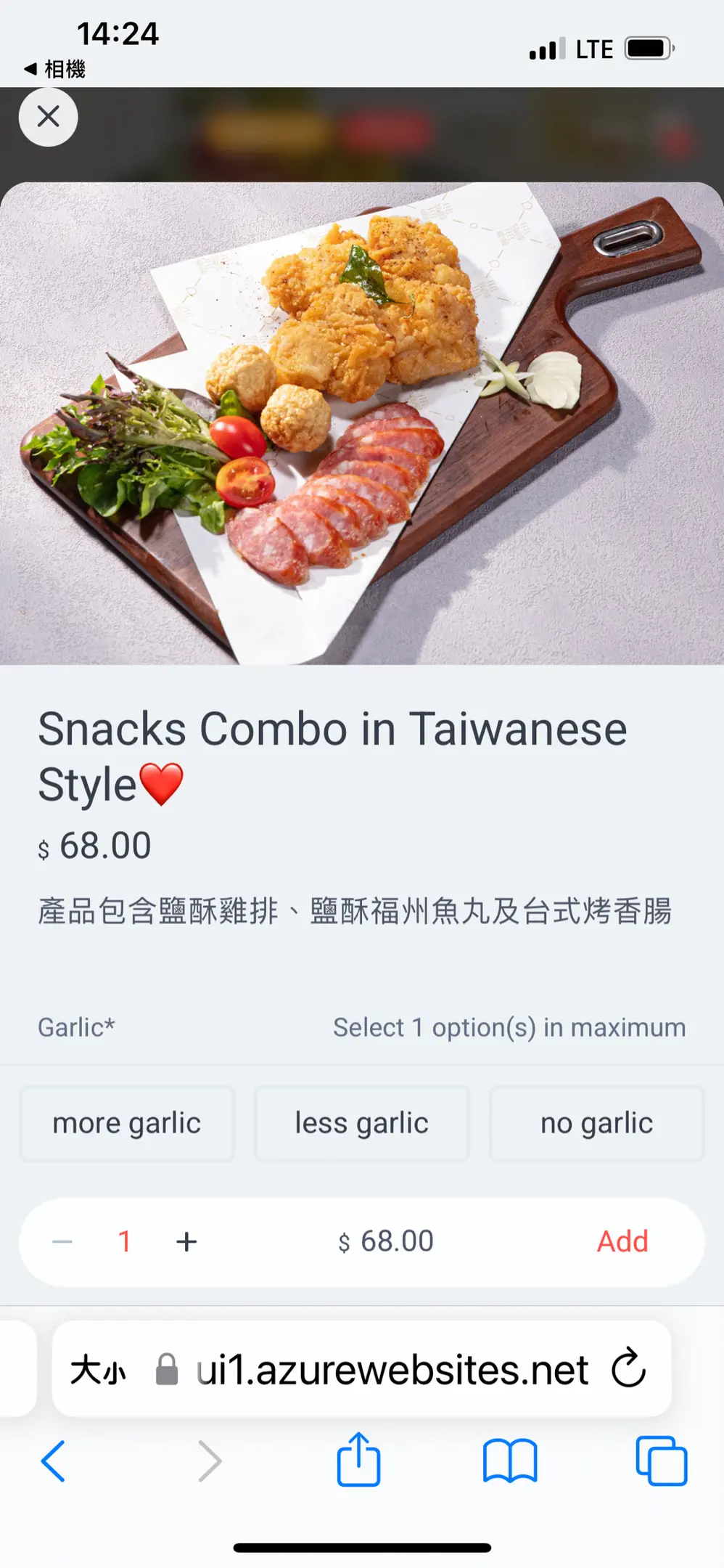Return to the Camera app
The width and height of the screenshot is (724, 1568).
55,69
